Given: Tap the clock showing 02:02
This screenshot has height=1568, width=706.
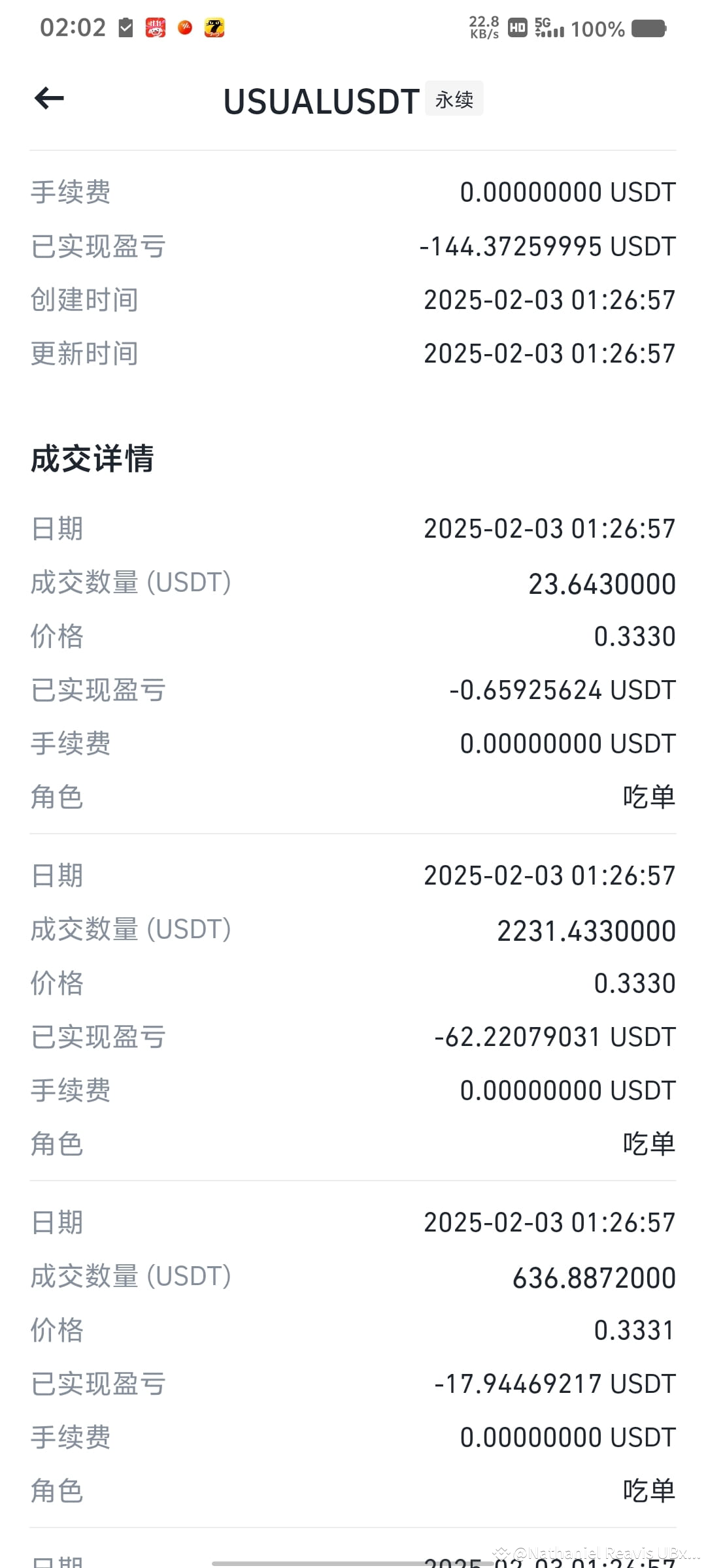Looking at the screenshot, I should [72, 26].
